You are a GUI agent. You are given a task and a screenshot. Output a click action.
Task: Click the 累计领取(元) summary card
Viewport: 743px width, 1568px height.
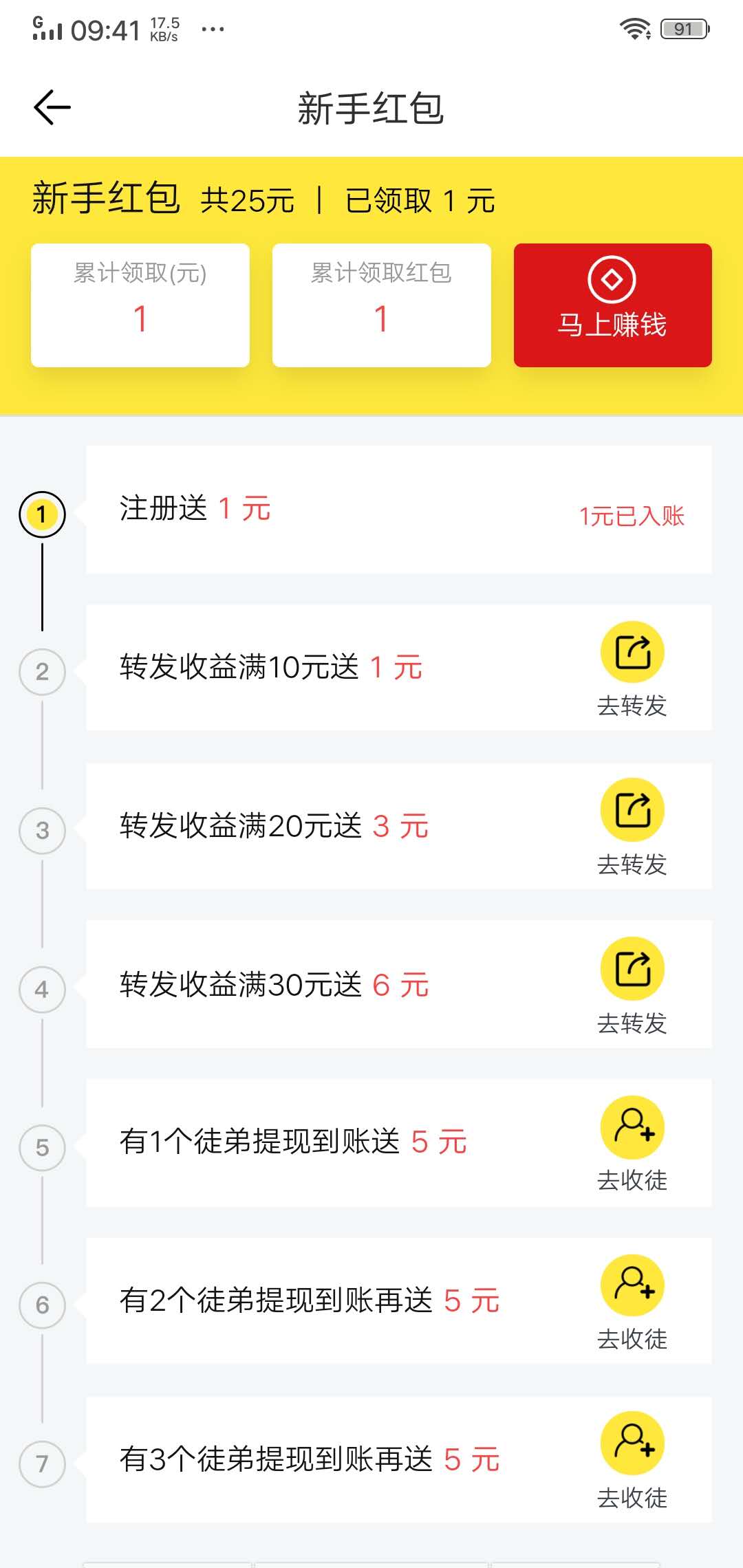(x=140, y=305)
